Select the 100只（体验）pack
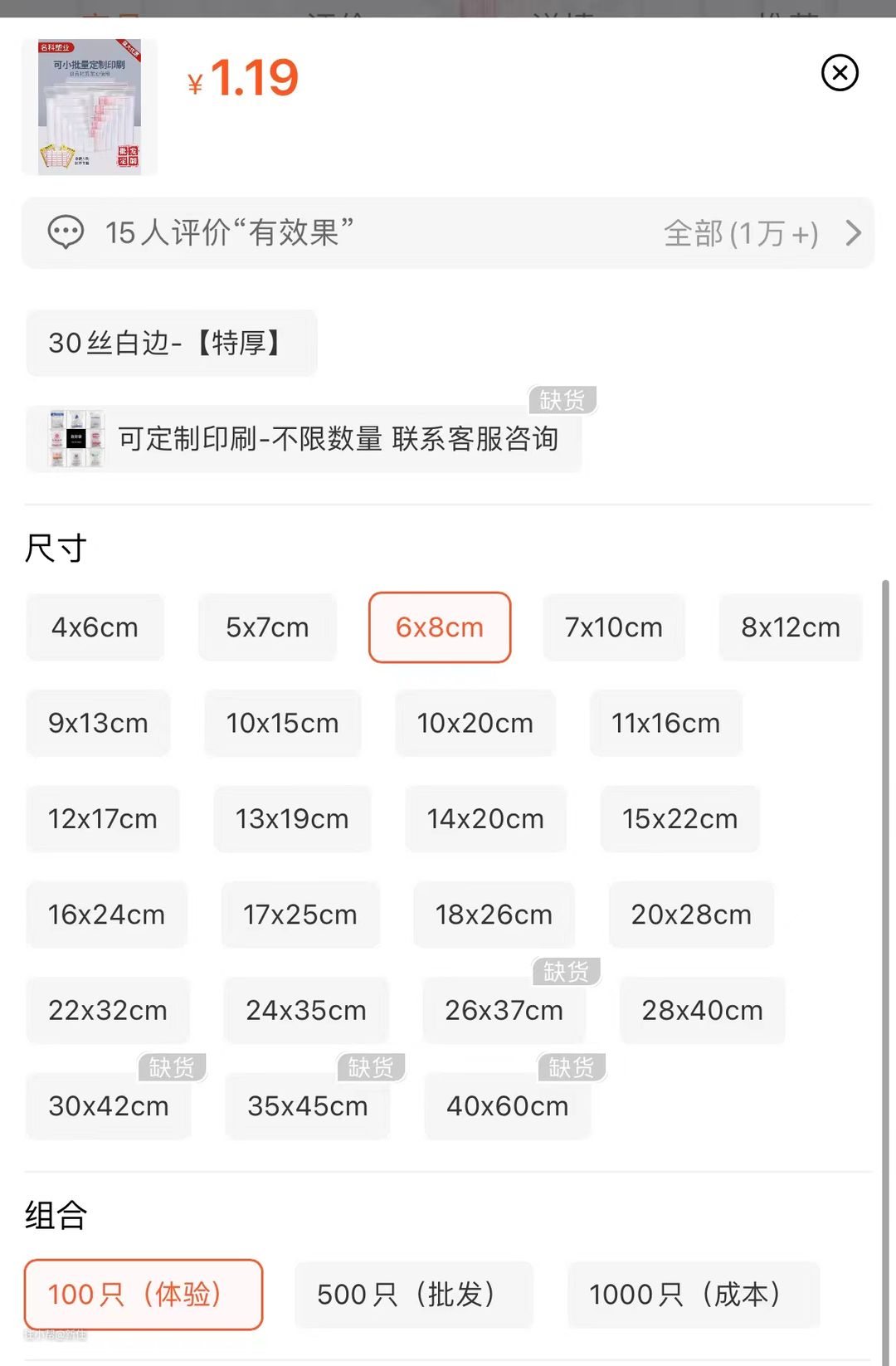Screen dimensions: 896x1366 click(144, 1295)
